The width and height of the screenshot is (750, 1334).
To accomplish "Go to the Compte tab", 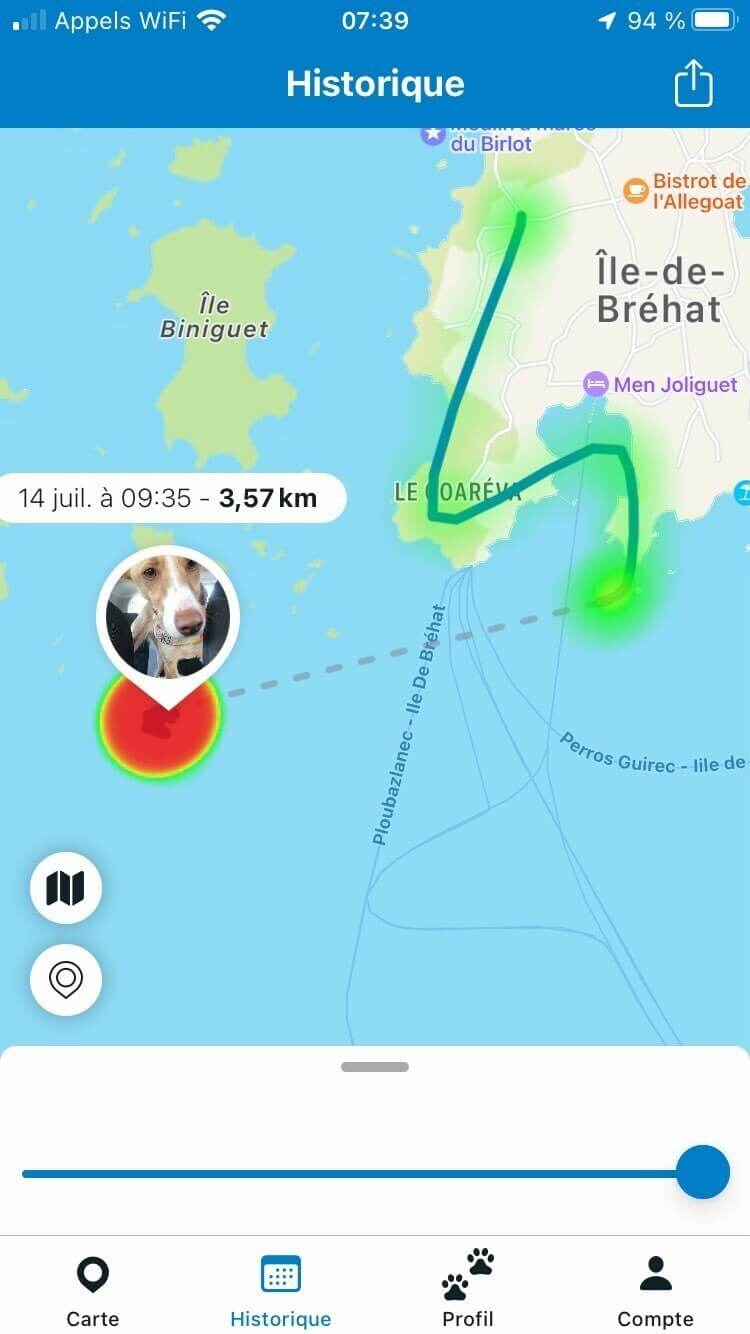I will click(655, 1291).
